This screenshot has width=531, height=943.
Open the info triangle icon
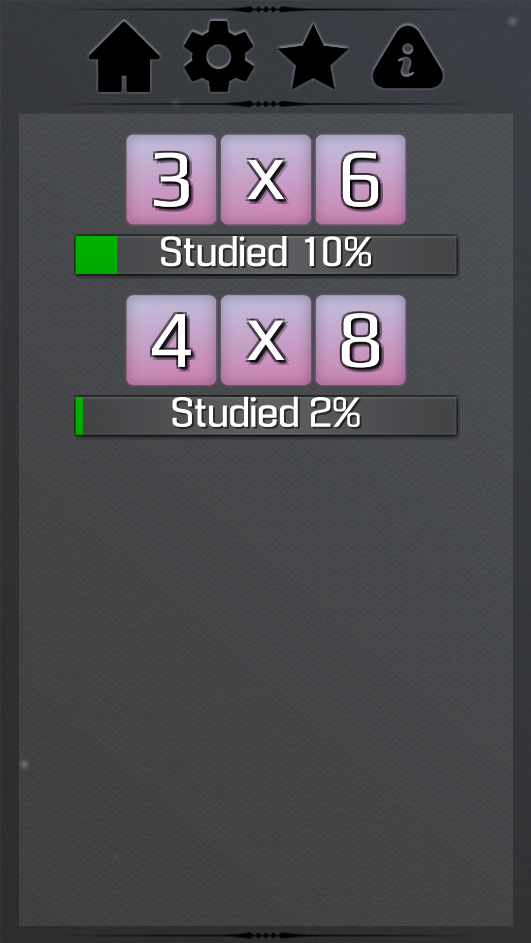408,57
